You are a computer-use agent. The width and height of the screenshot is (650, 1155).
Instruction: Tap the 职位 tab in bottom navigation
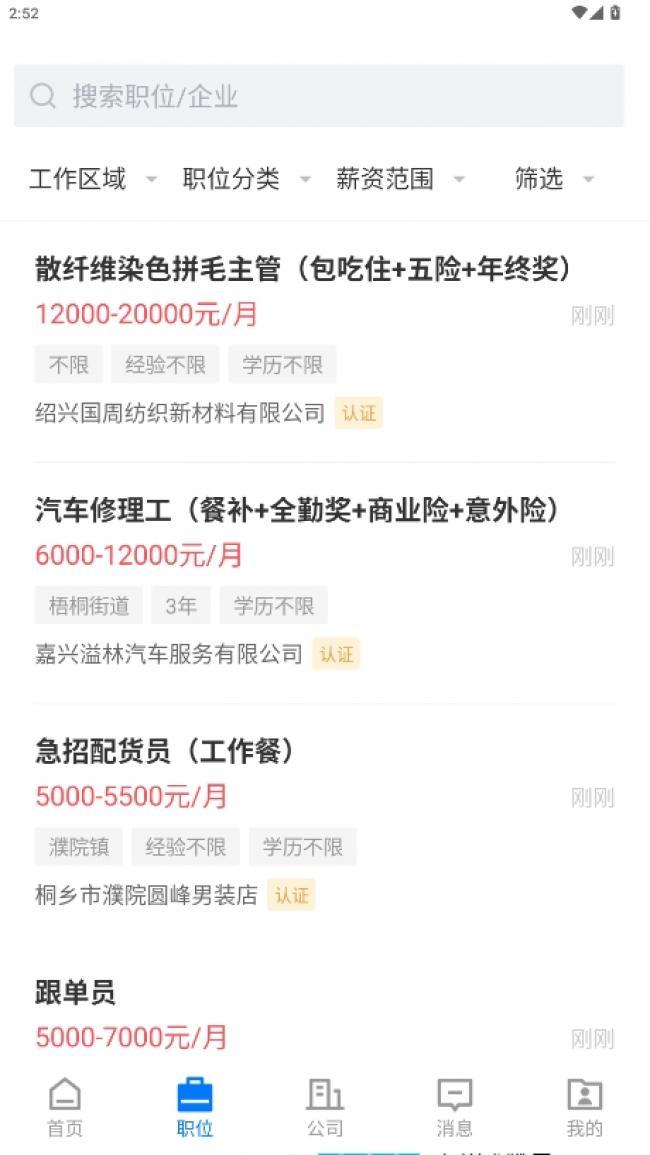[x=195, y=1107]
